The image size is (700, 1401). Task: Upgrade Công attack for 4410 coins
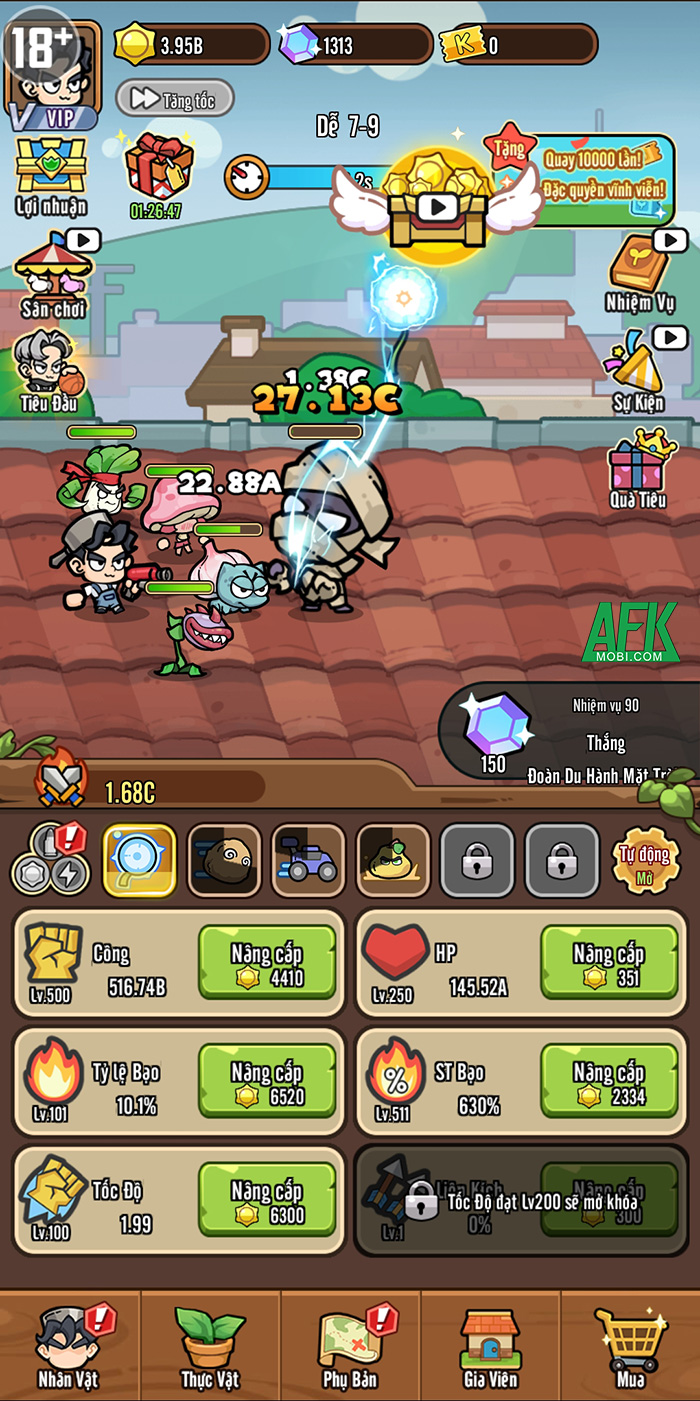(x=267, y=963)
